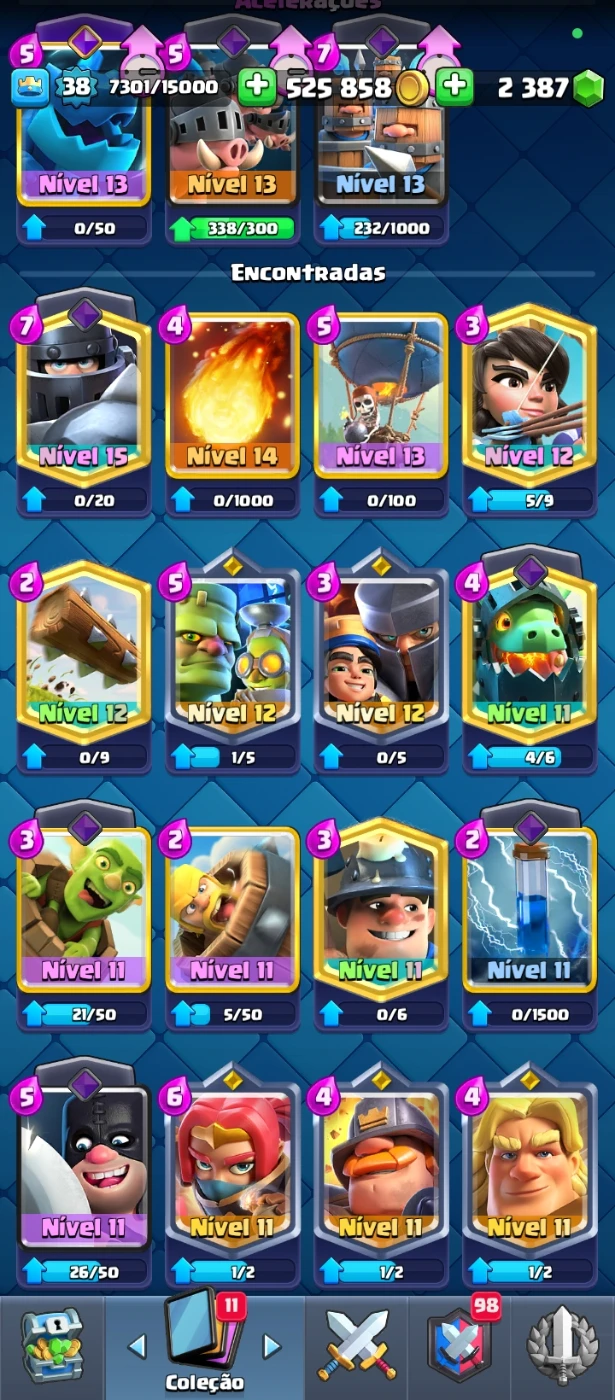Switch to the shop chest tab

pos(52,1347)
